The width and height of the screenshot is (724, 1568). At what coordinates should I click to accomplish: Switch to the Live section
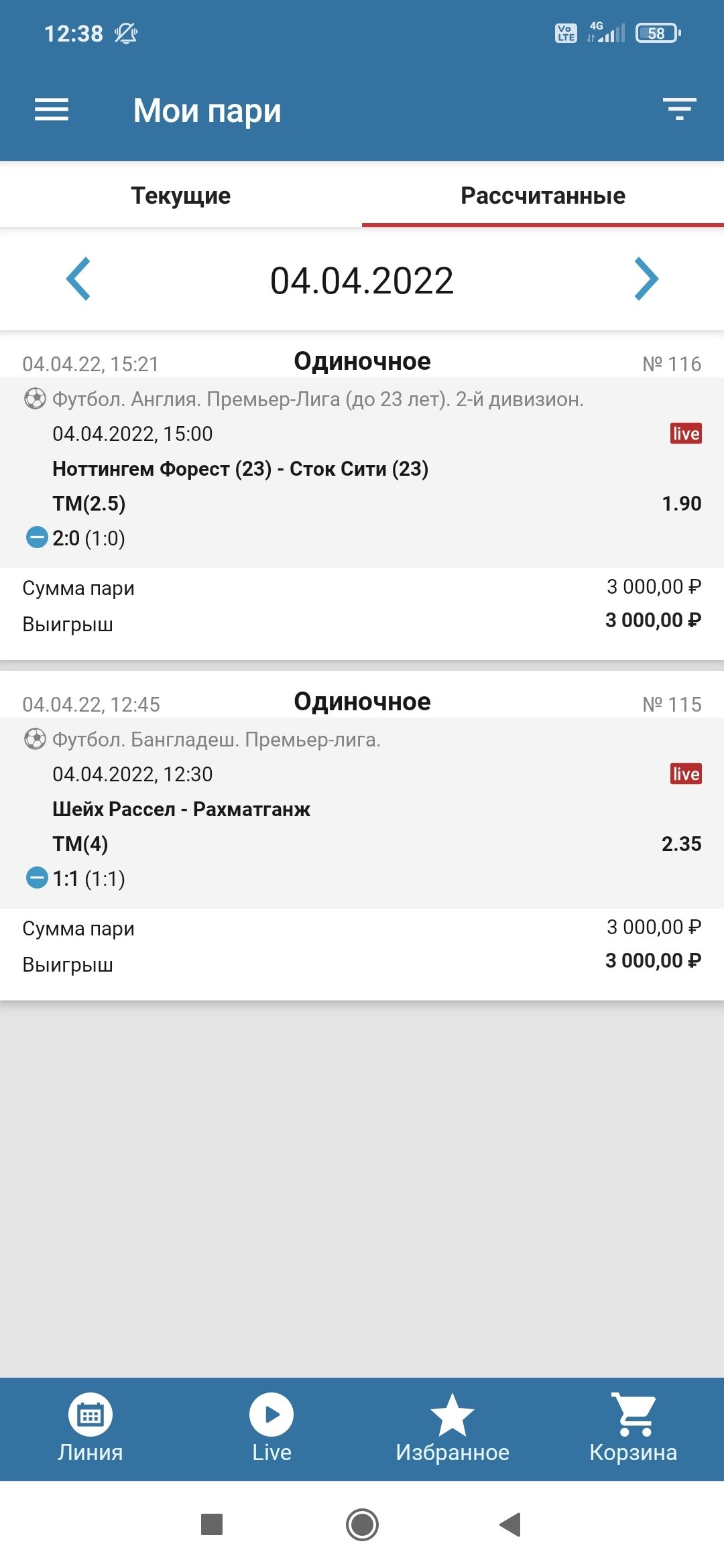tap(271, 1429)
